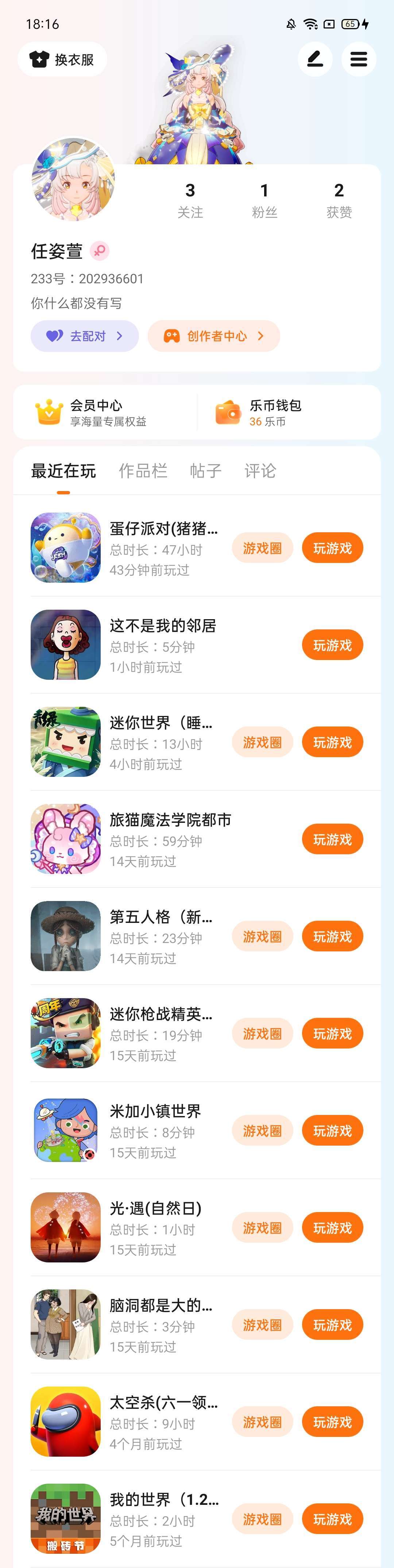Open the 换衣服 outfit changer
394x1568 pixels.
tap(63, 60)
